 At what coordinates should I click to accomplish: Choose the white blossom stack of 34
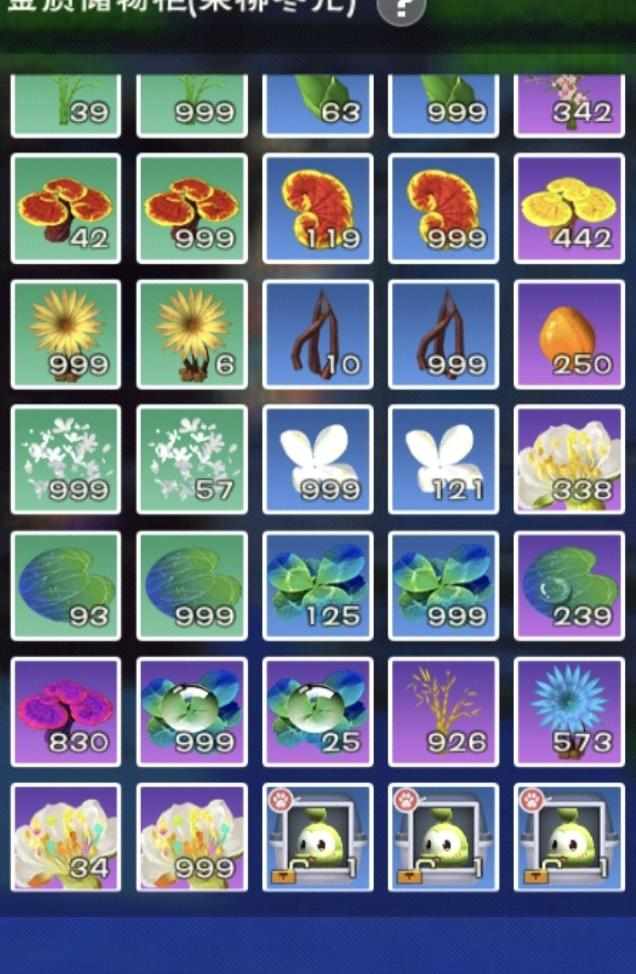click(66, 838)
